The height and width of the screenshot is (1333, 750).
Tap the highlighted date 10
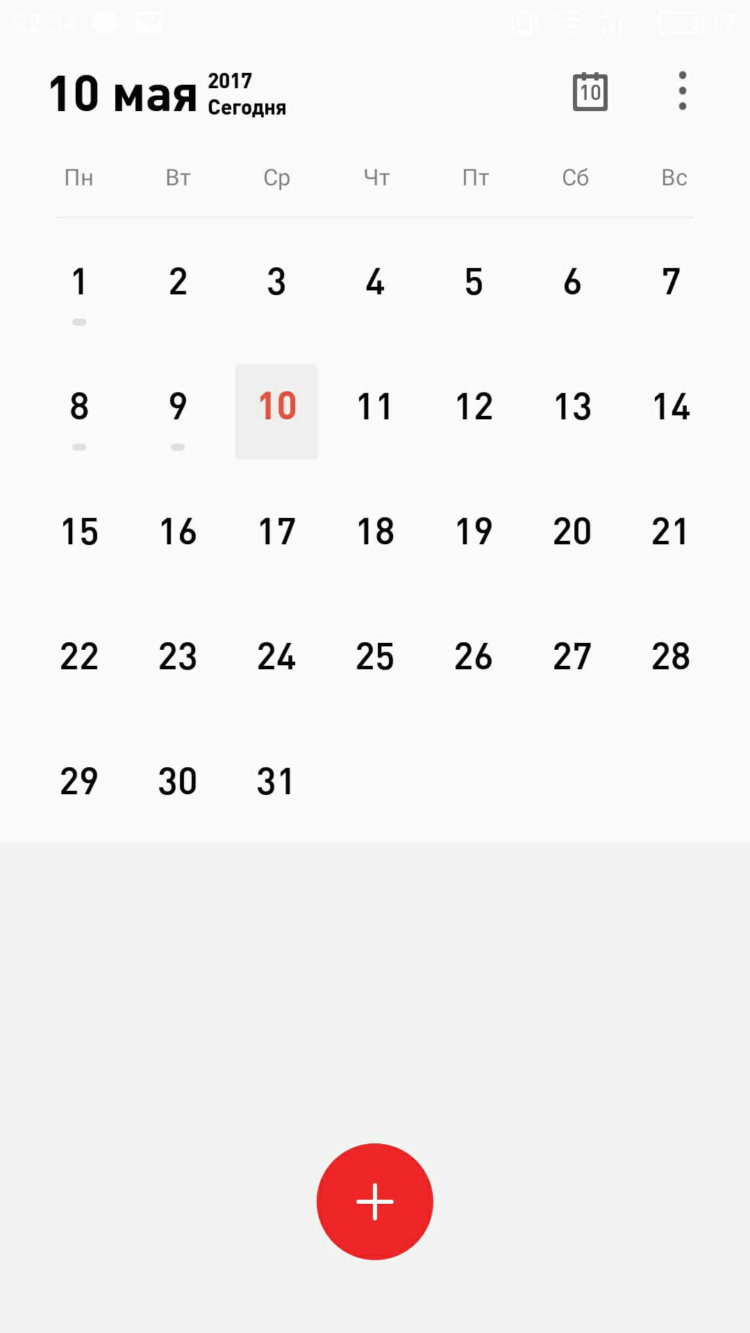pyautogui.click(x=277, y=407)
